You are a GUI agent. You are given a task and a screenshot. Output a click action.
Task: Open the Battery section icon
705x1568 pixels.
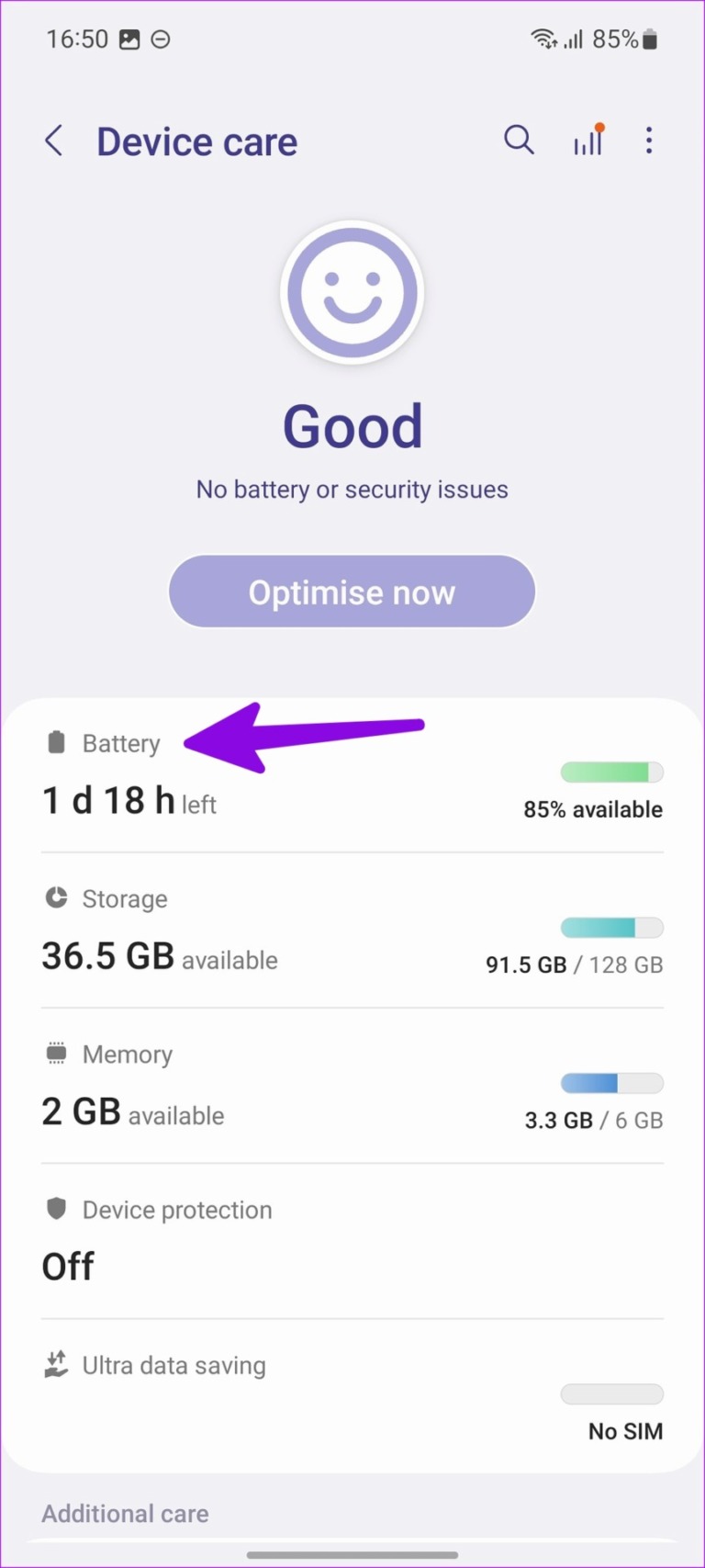tap(56, 740)
